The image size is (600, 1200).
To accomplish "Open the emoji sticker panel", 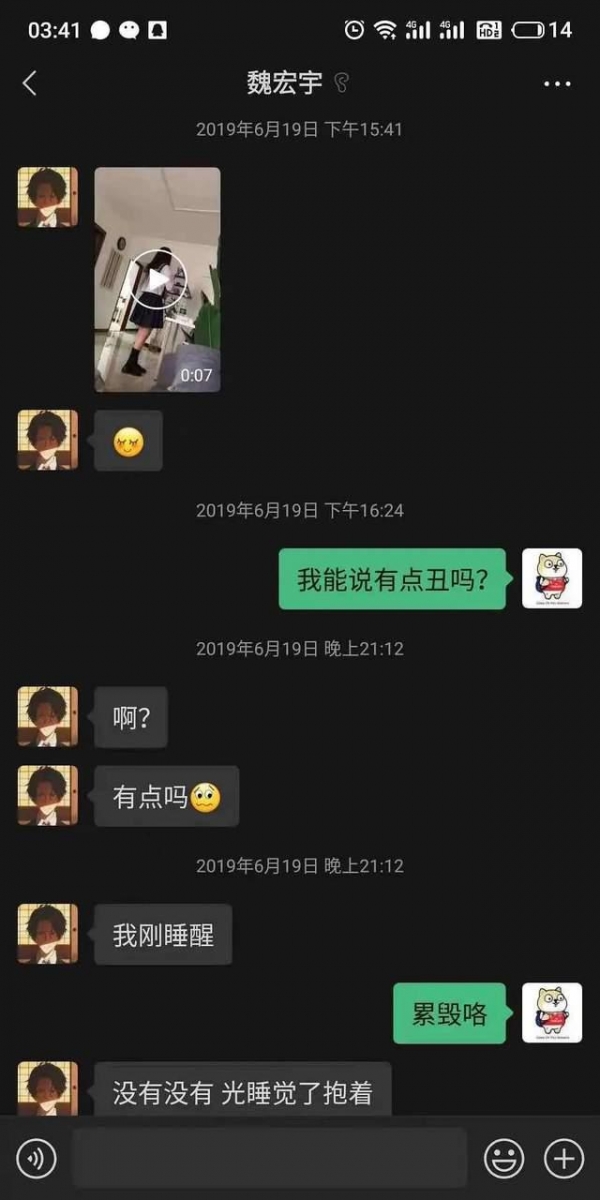I will (504, 1159).
